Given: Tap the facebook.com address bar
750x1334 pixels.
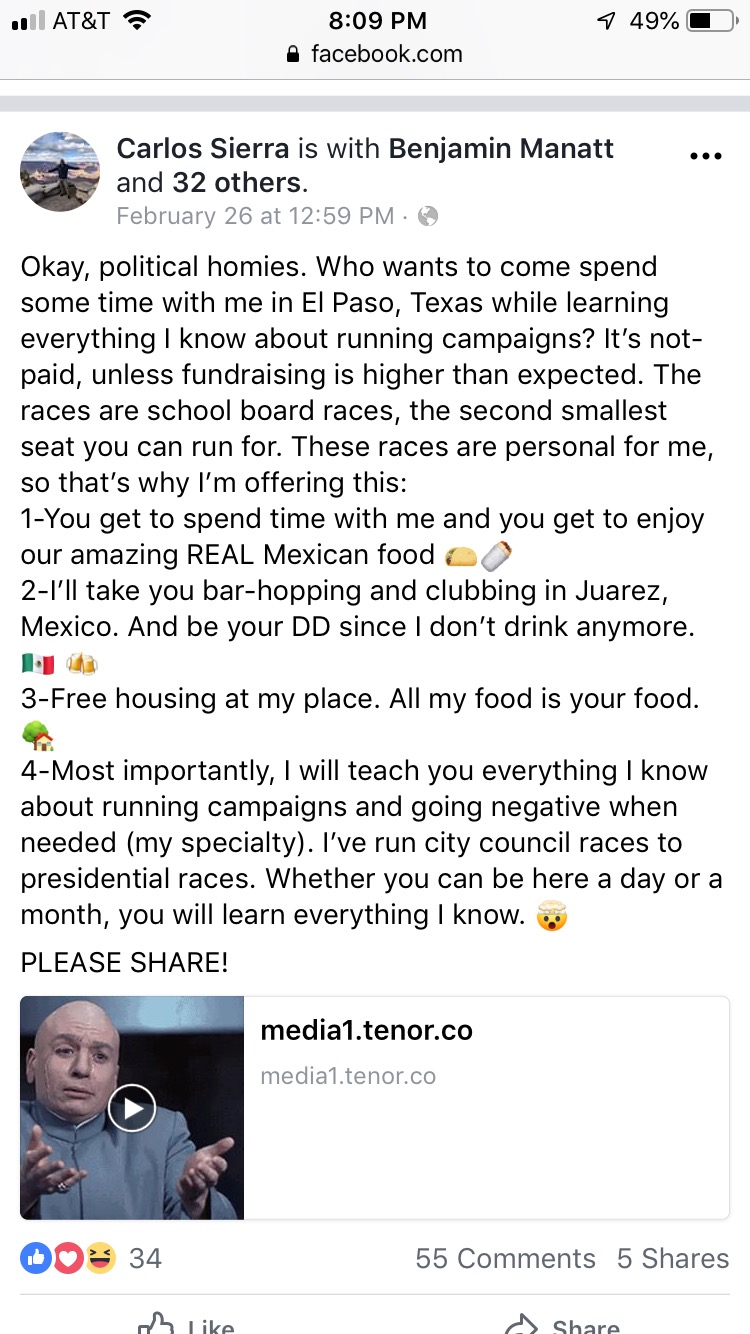Looking at the screenshot, I should [x=375, y=54].
